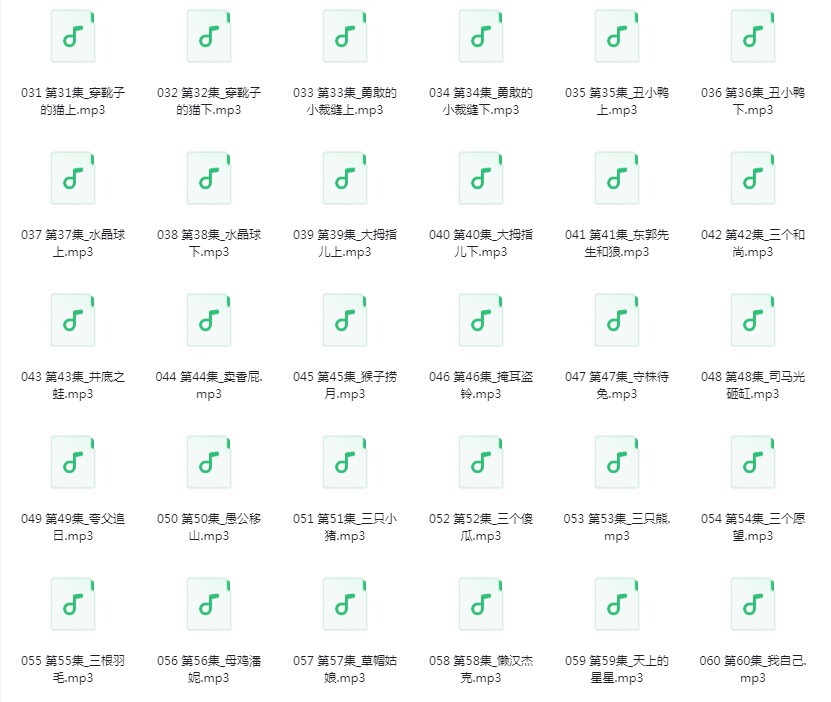Play 051 第51集_三只小猪.mp3
This screenshot has height=702, width=831.
345,463
